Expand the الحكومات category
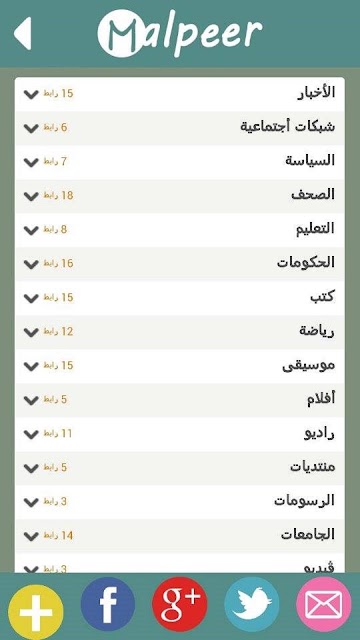This screenshot has width=360, height=640. (x=180, y=264)
